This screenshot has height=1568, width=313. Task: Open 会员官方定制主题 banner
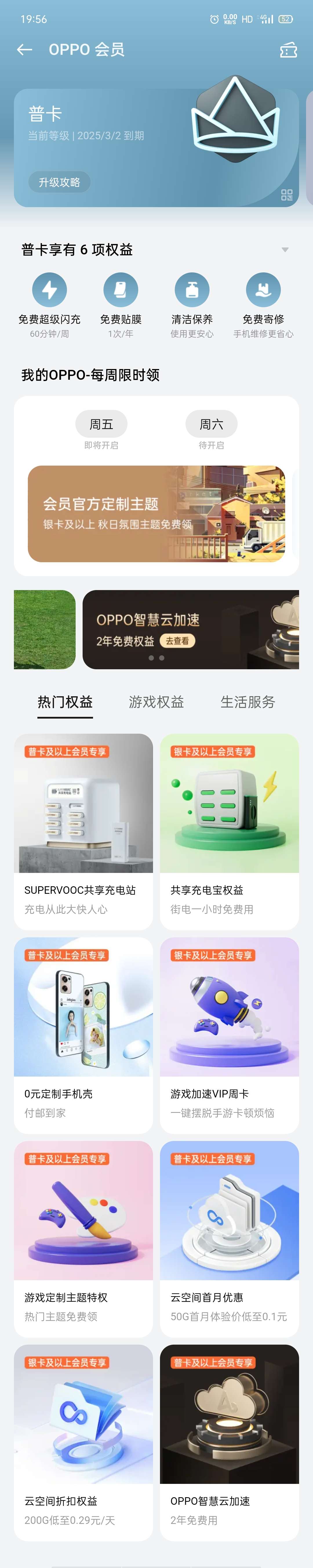(156, 513)
